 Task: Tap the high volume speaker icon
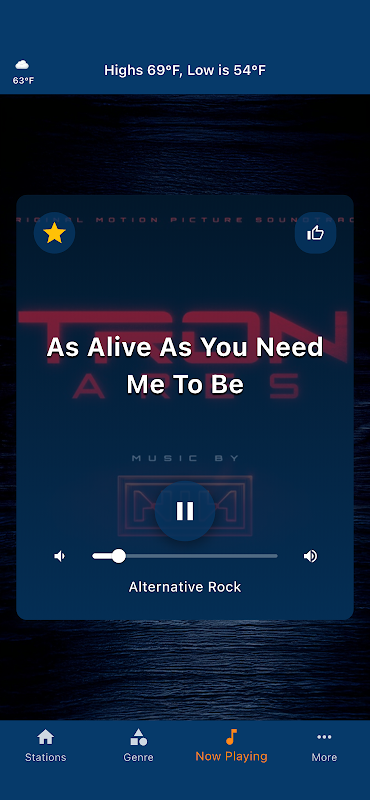pos(310,556)
